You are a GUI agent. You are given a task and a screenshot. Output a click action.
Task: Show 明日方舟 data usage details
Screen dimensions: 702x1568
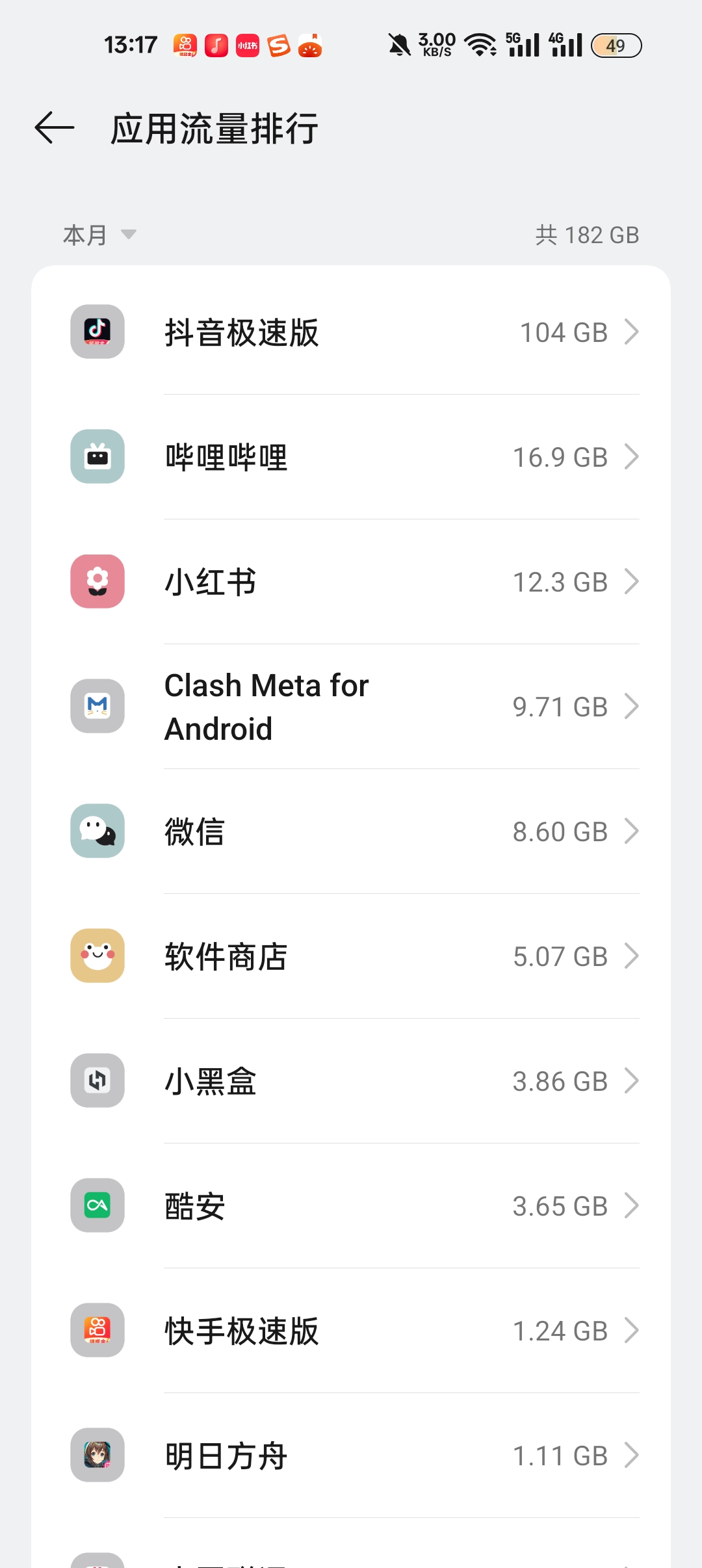coord(351,1456)
